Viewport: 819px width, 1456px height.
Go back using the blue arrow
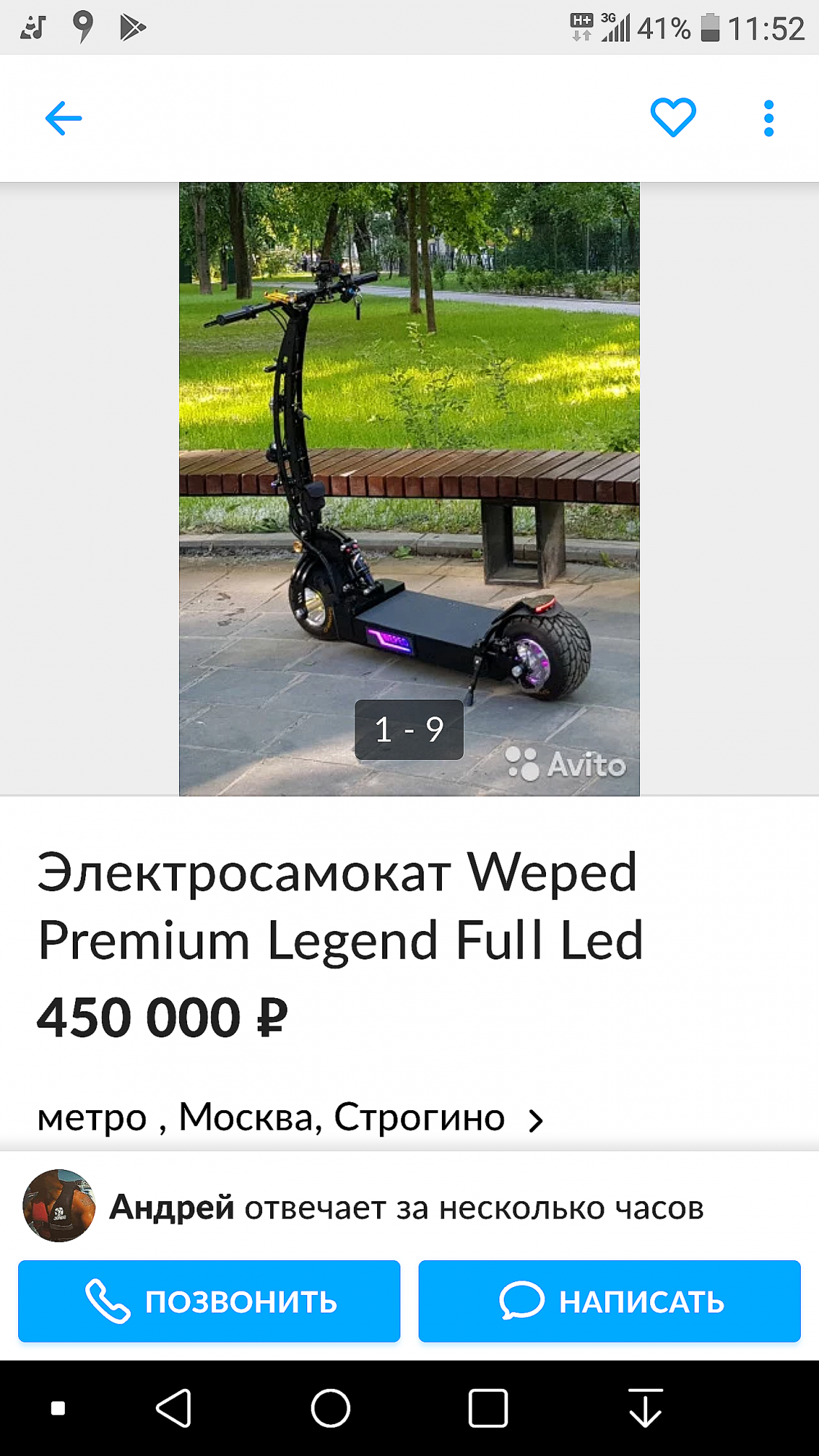63,119
